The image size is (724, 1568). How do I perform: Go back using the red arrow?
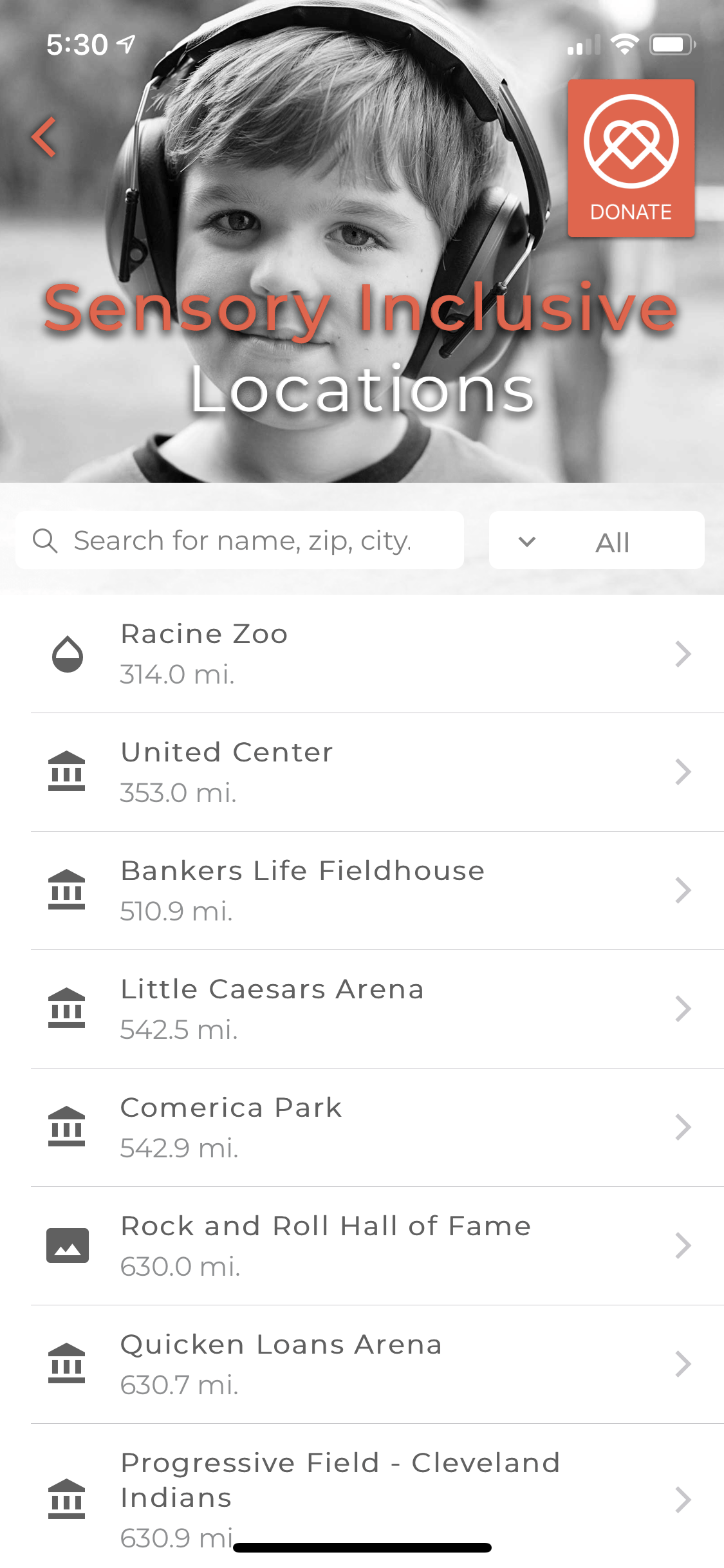pos(44,137)
